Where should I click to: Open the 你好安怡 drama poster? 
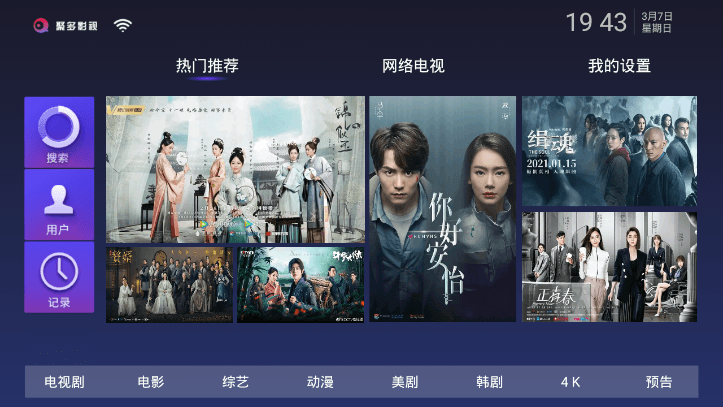pos(443,209)
